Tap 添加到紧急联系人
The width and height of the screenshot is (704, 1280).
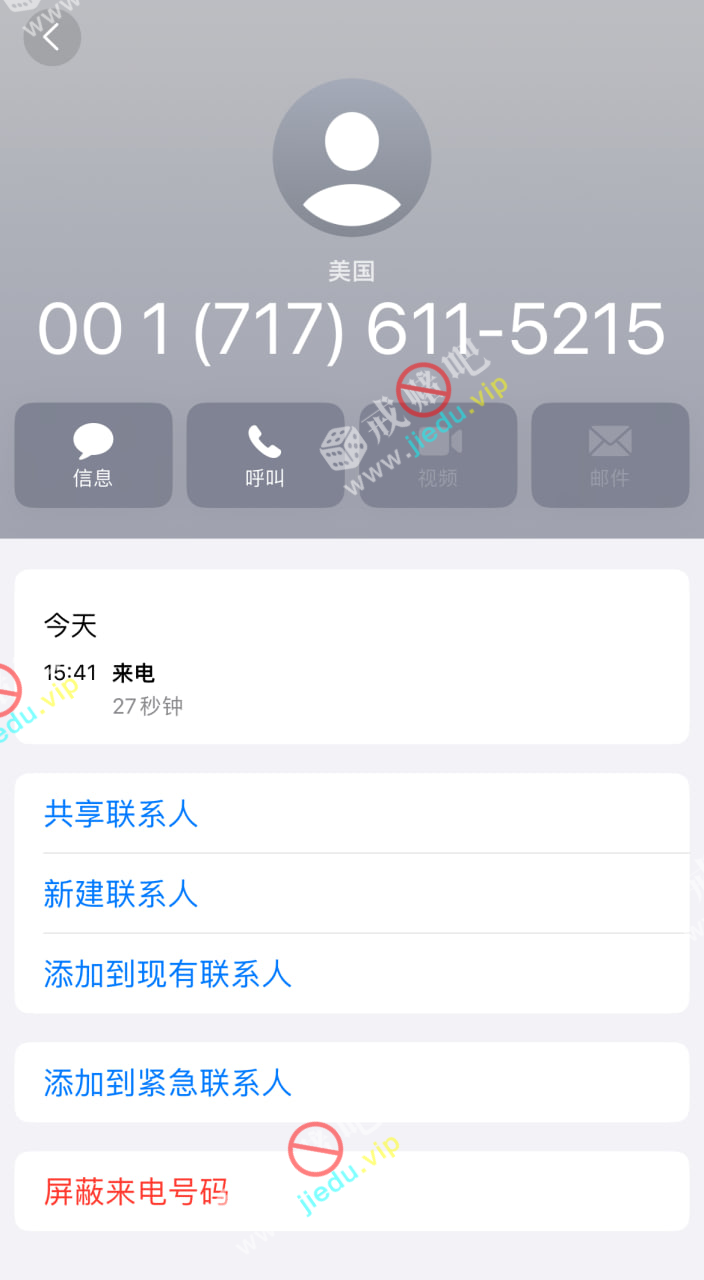point(168,1082)
